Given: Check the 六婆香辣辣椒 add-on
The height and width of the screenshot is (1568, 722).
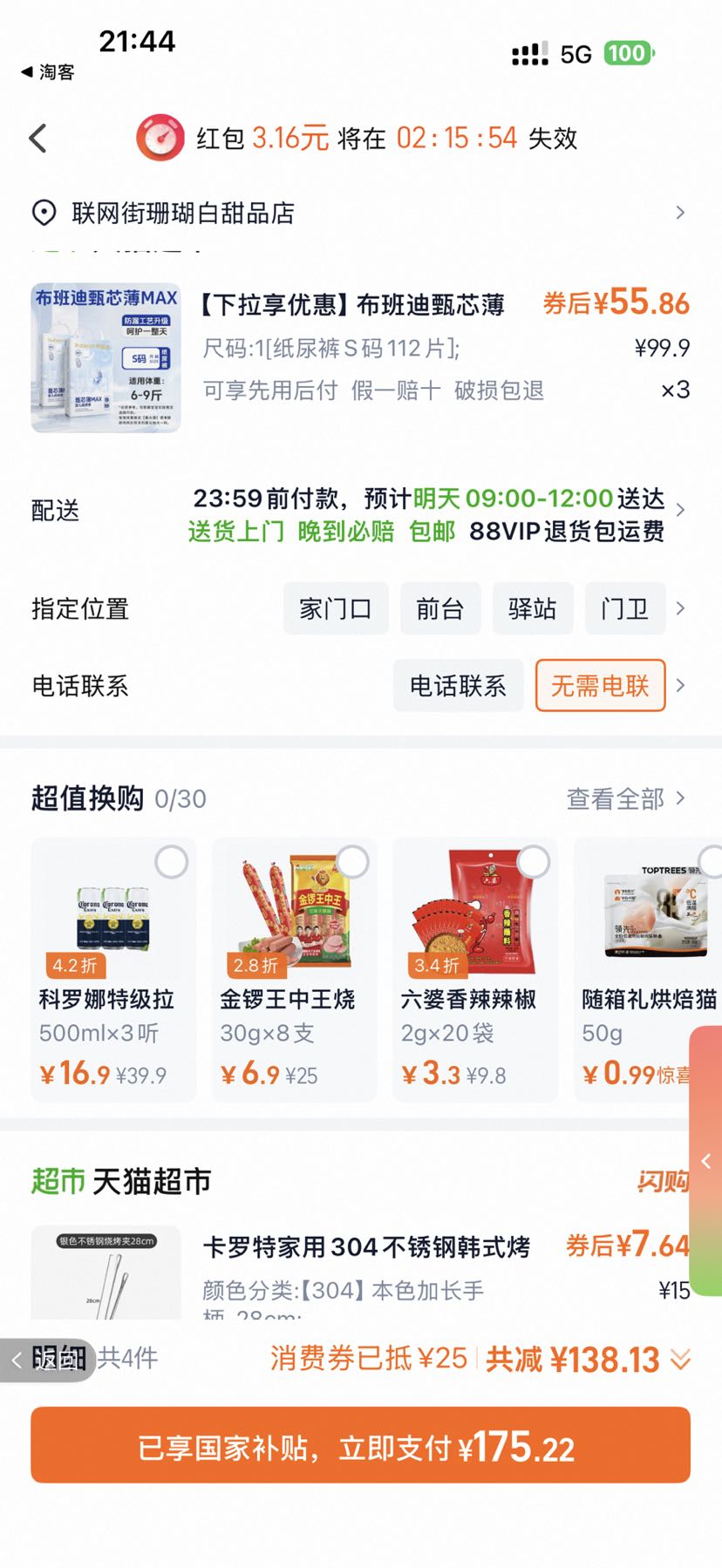Looking at the screenshot, I should [534, 862].
